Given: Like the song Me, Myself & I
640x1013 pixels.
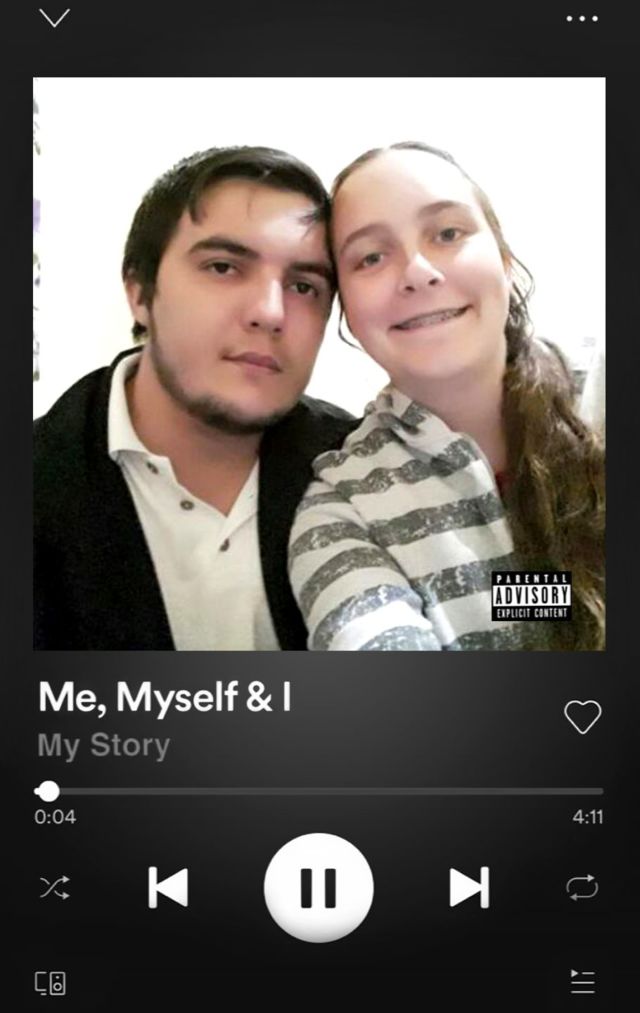Looking at the screenshot, I should (583, 716).
